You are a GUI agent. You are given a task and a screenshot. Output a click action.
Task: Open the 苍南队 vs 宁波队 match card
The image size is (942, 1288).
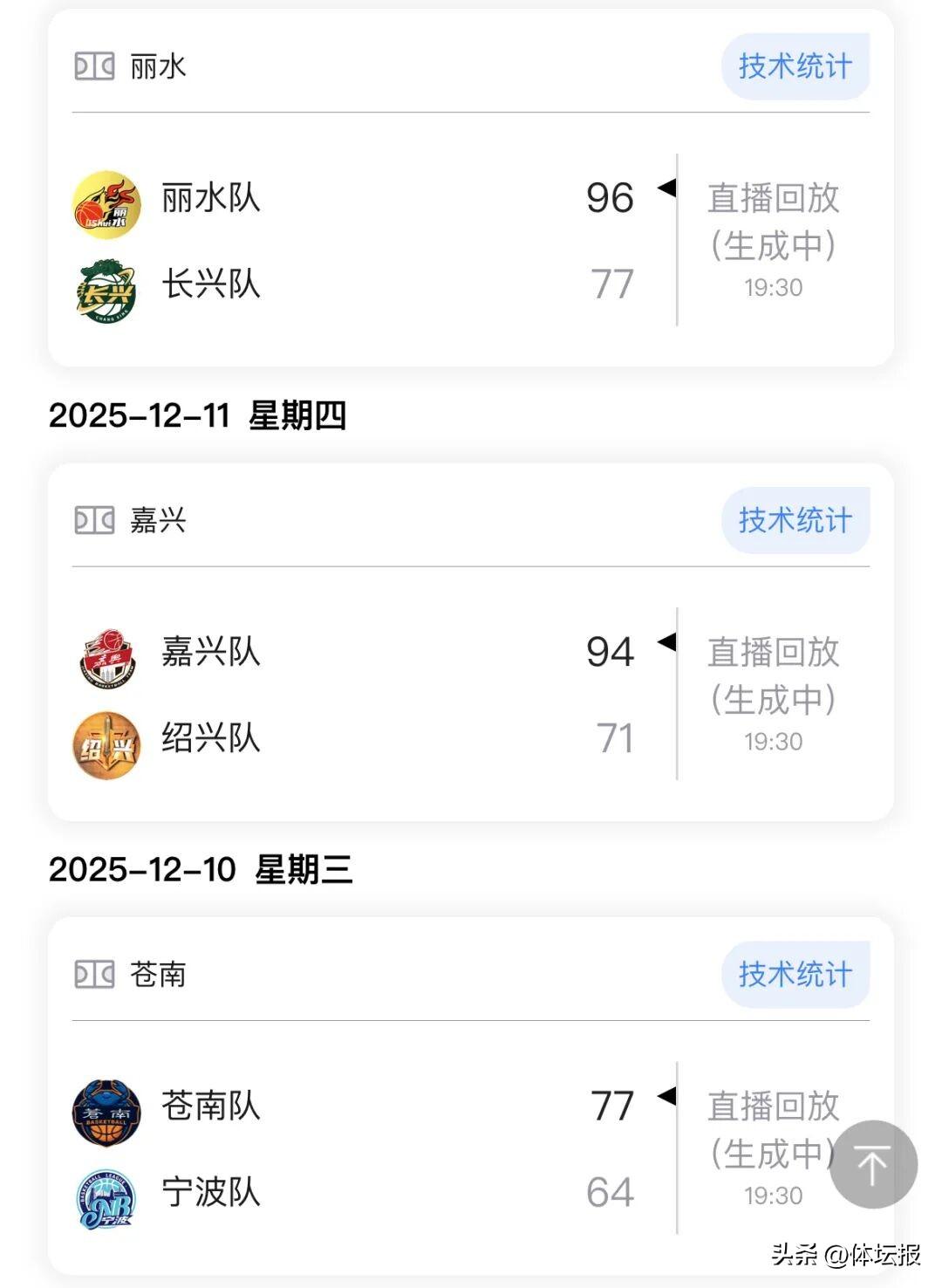click(366, 1148)
